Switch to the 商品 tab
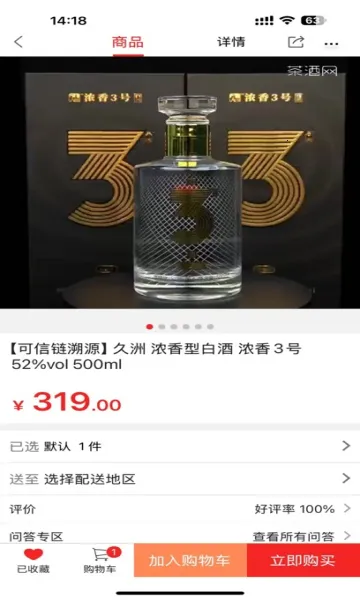Viewport: 360px width, 600px height. coord(128,42)
